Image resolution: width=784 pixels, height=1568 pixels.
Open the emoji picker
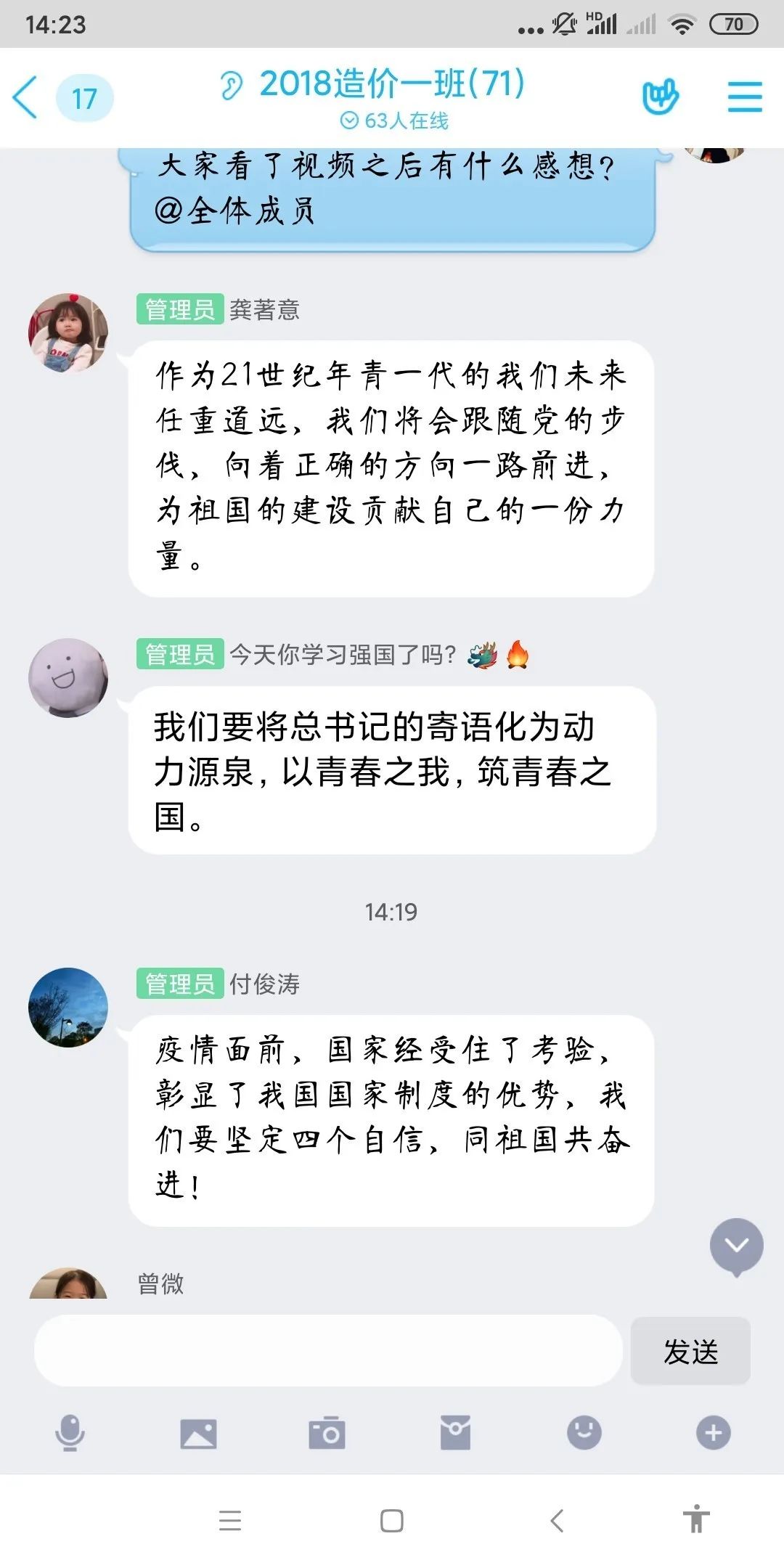coord(584,1433)
